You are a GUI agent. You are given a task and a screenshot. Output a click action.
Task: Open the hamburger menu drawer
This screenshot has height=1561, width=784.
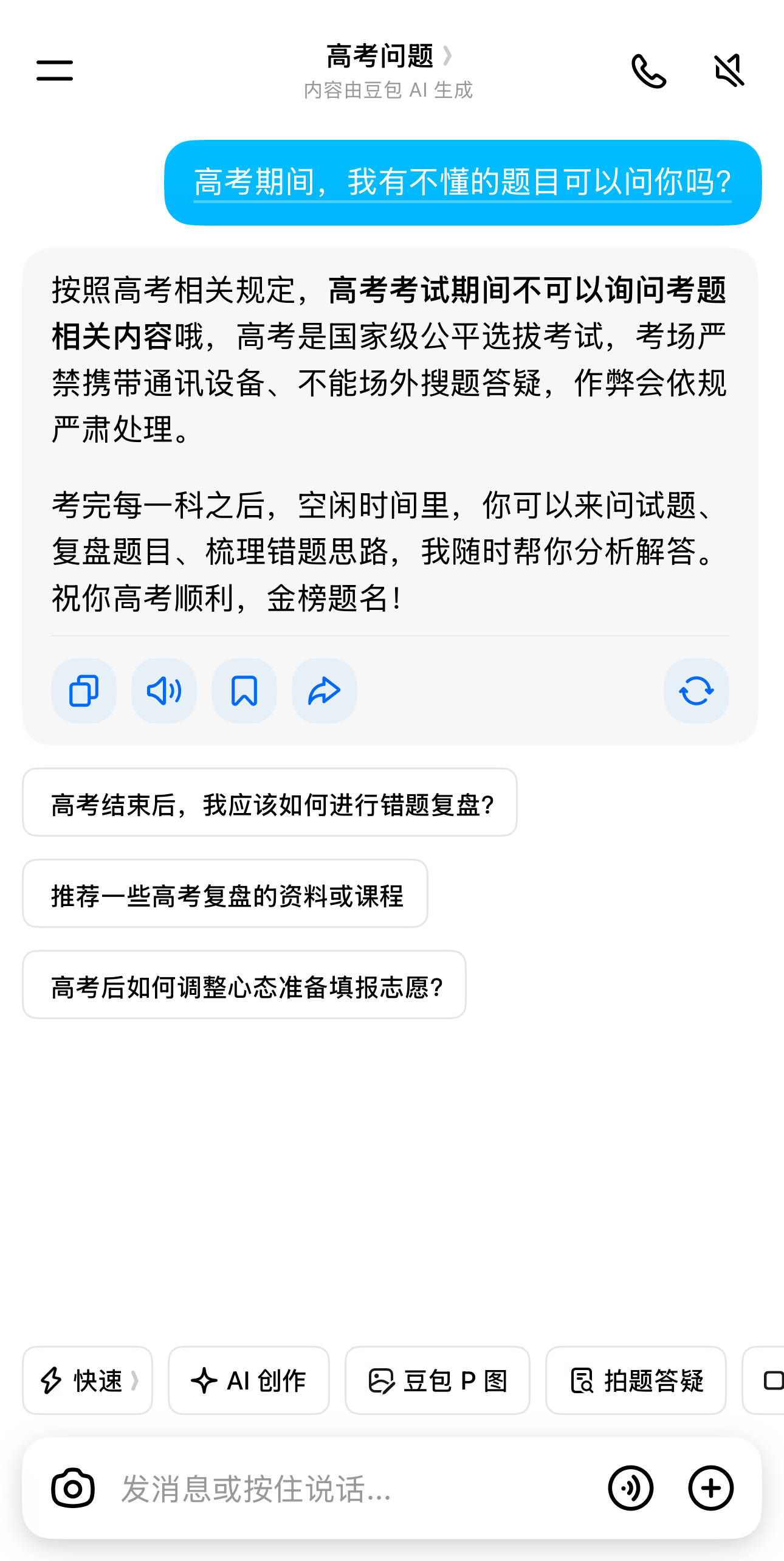55,71
